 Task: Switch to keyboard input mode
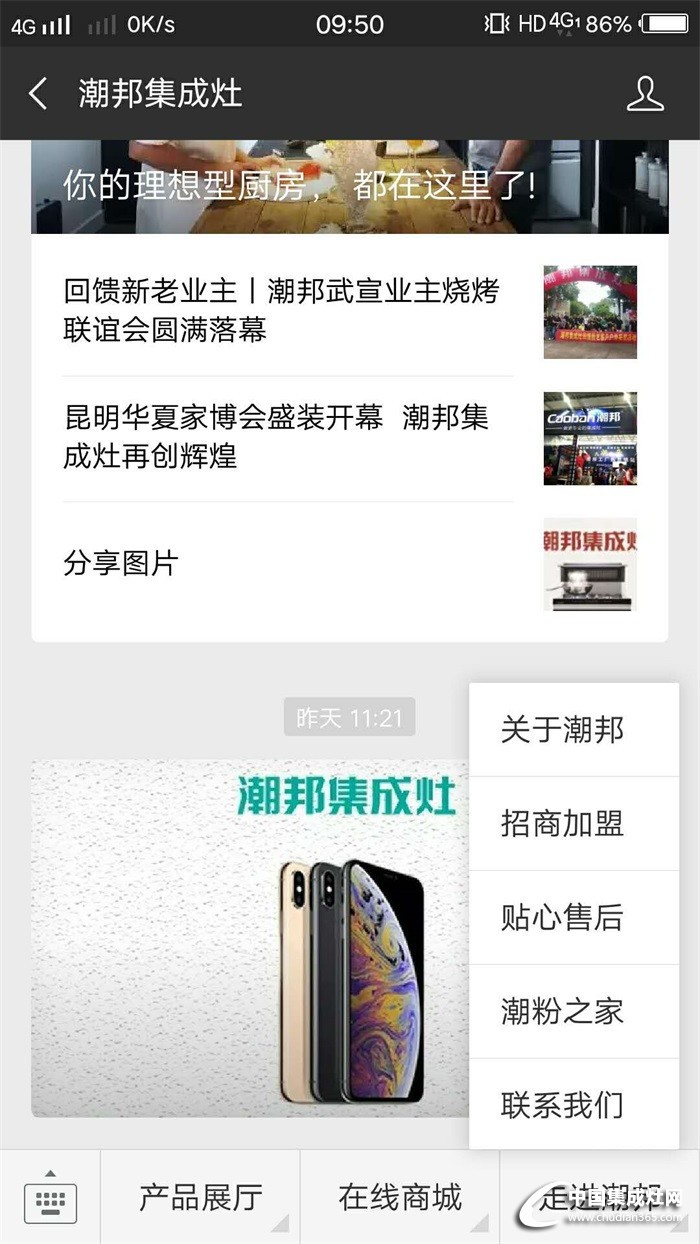50,1198
